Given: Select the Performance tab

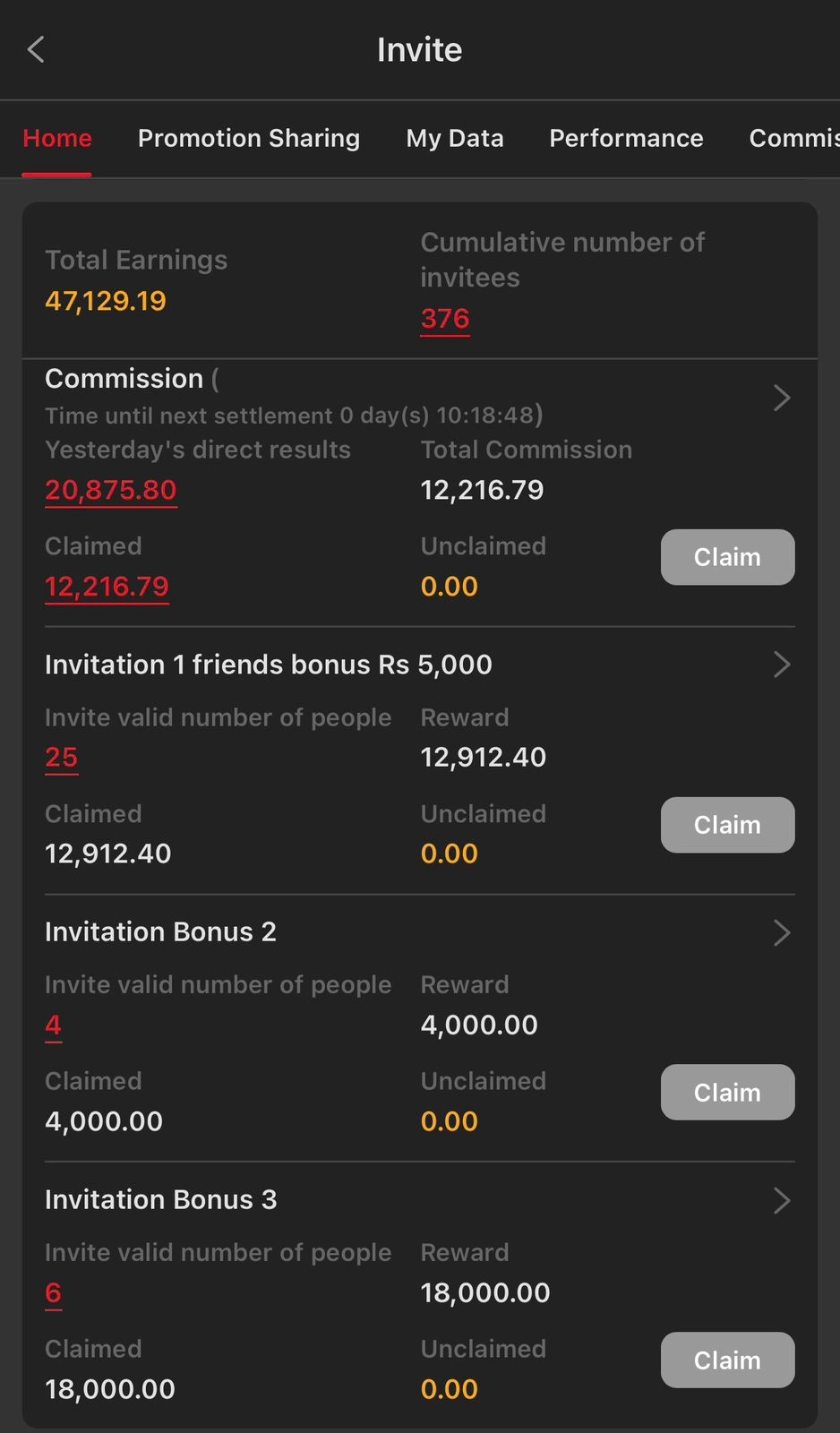Looking at the screenshot, I should [x=625, y=138].
